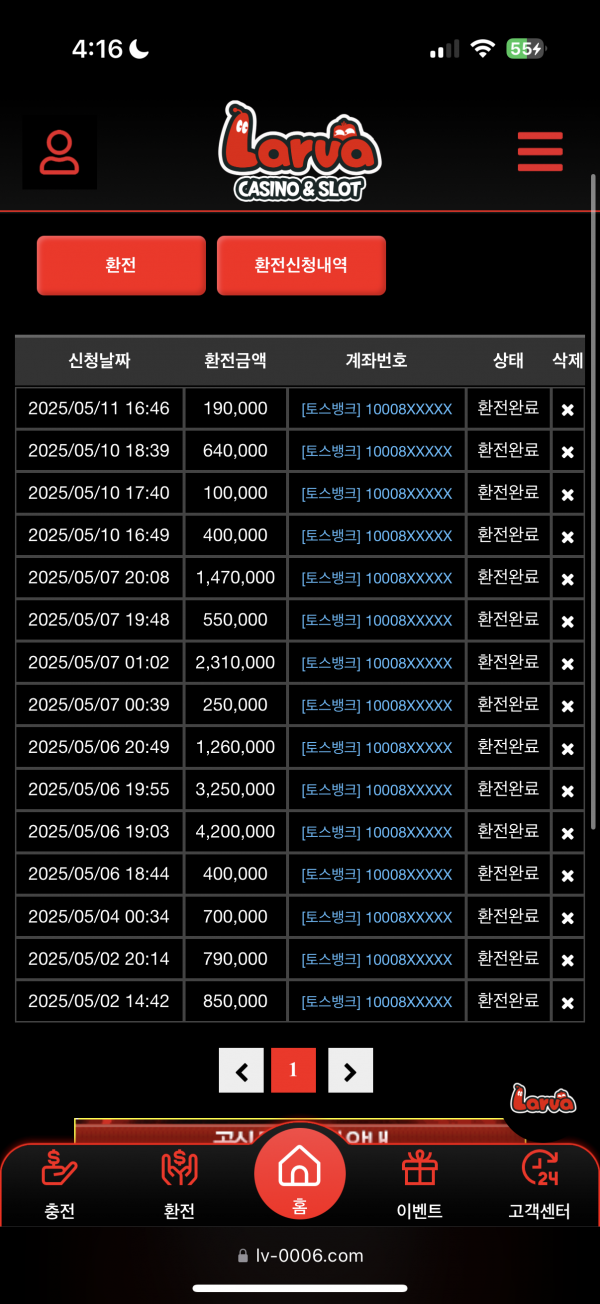This screenshot has height=1304, width=600.
Task: Remove the 2025/05/07 20:08 entry
Action: pyautogui.click(x=567, y=578)
